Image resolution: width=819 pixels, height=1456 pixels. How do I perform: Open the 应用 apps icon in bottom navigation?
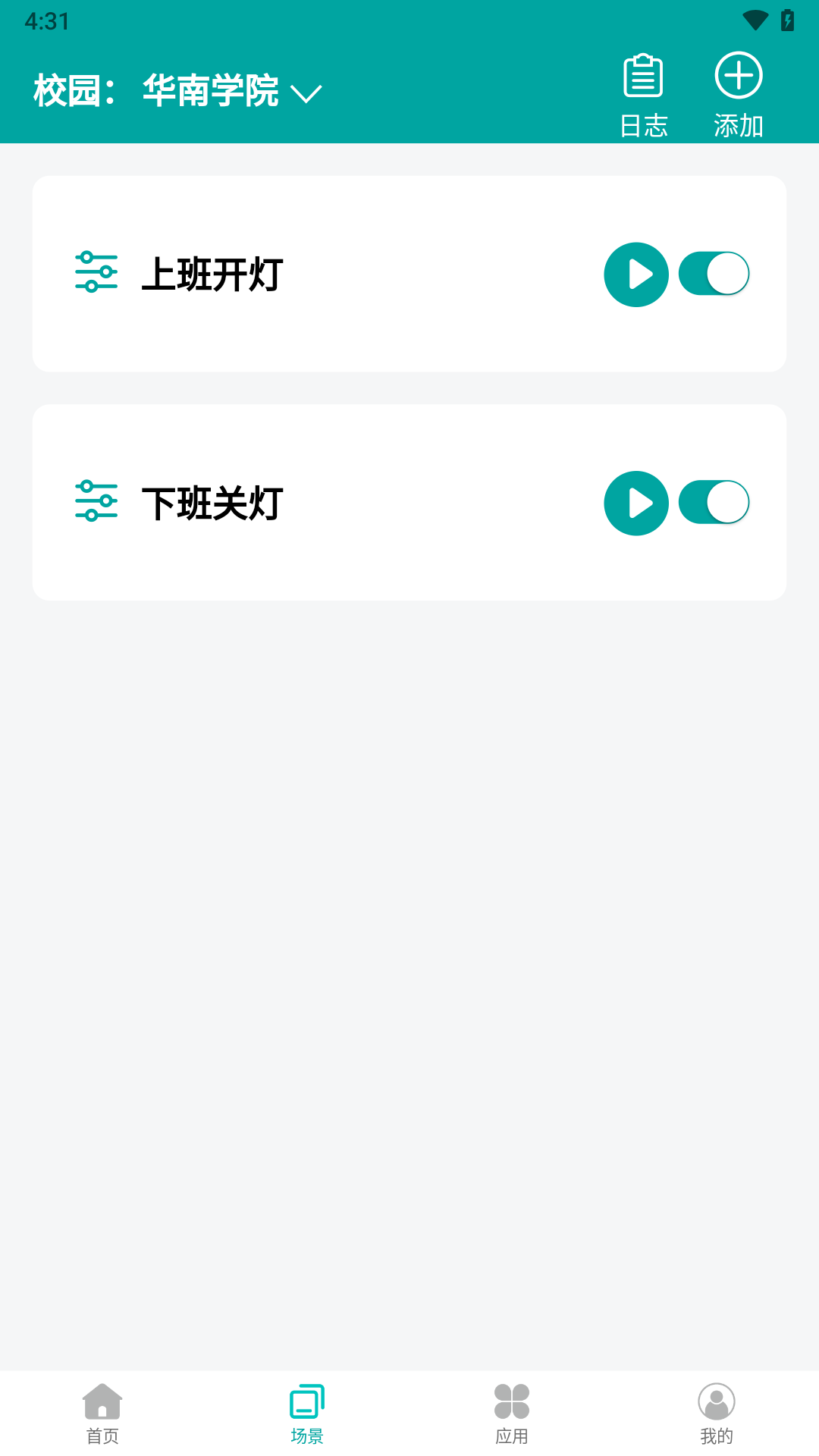click(x=512, y=1407)
